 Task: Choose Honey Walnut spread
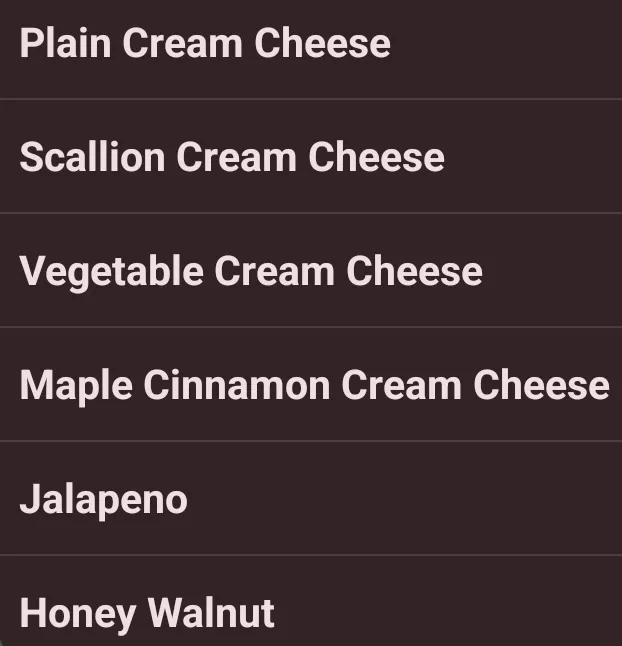coord(147,612)
